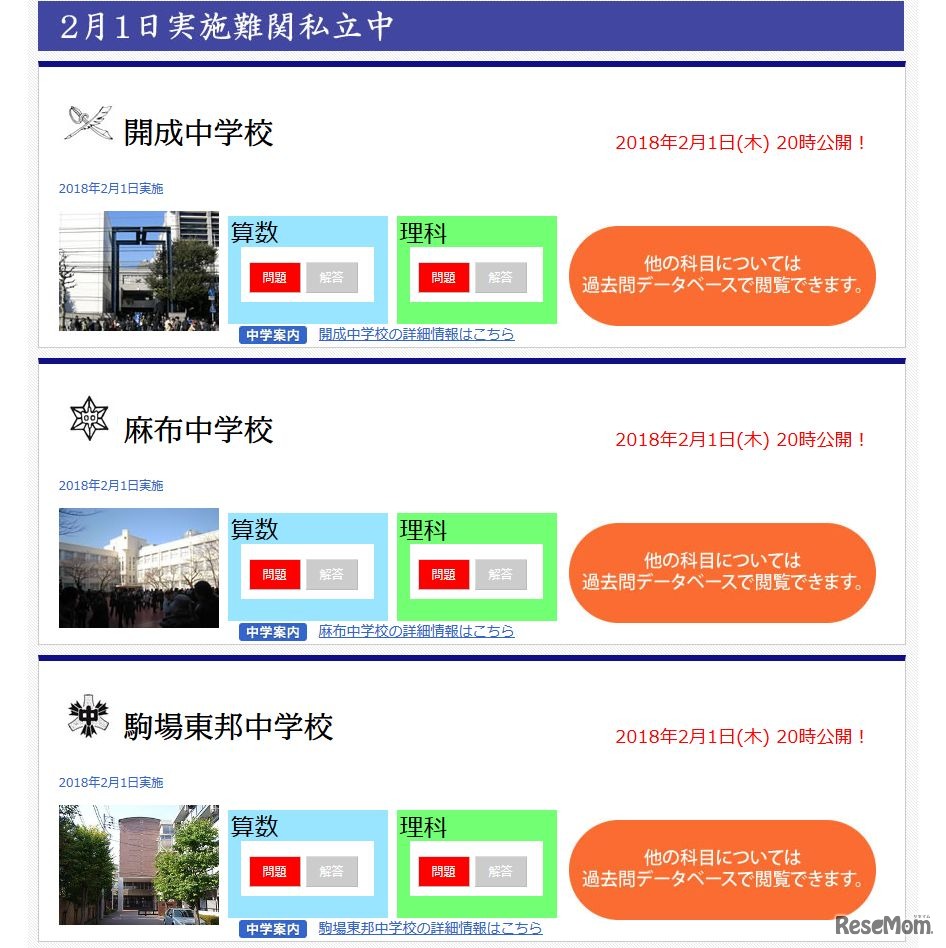
Task: Click the 開成中学校 campus entrance photo
Action: pos(138,270)
